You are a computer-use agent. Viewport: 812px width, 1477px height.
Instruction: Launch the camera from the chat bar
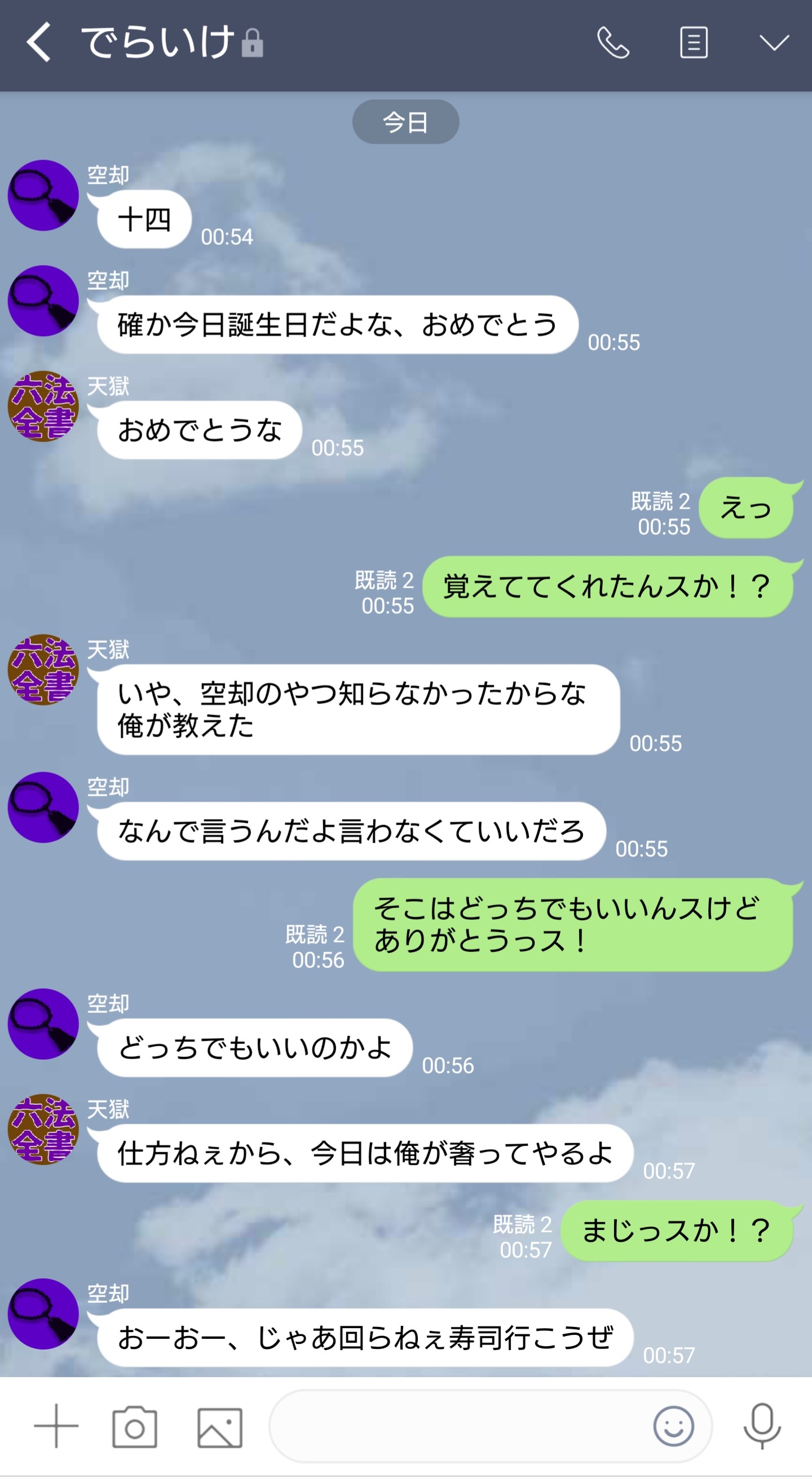[135, 1427]
